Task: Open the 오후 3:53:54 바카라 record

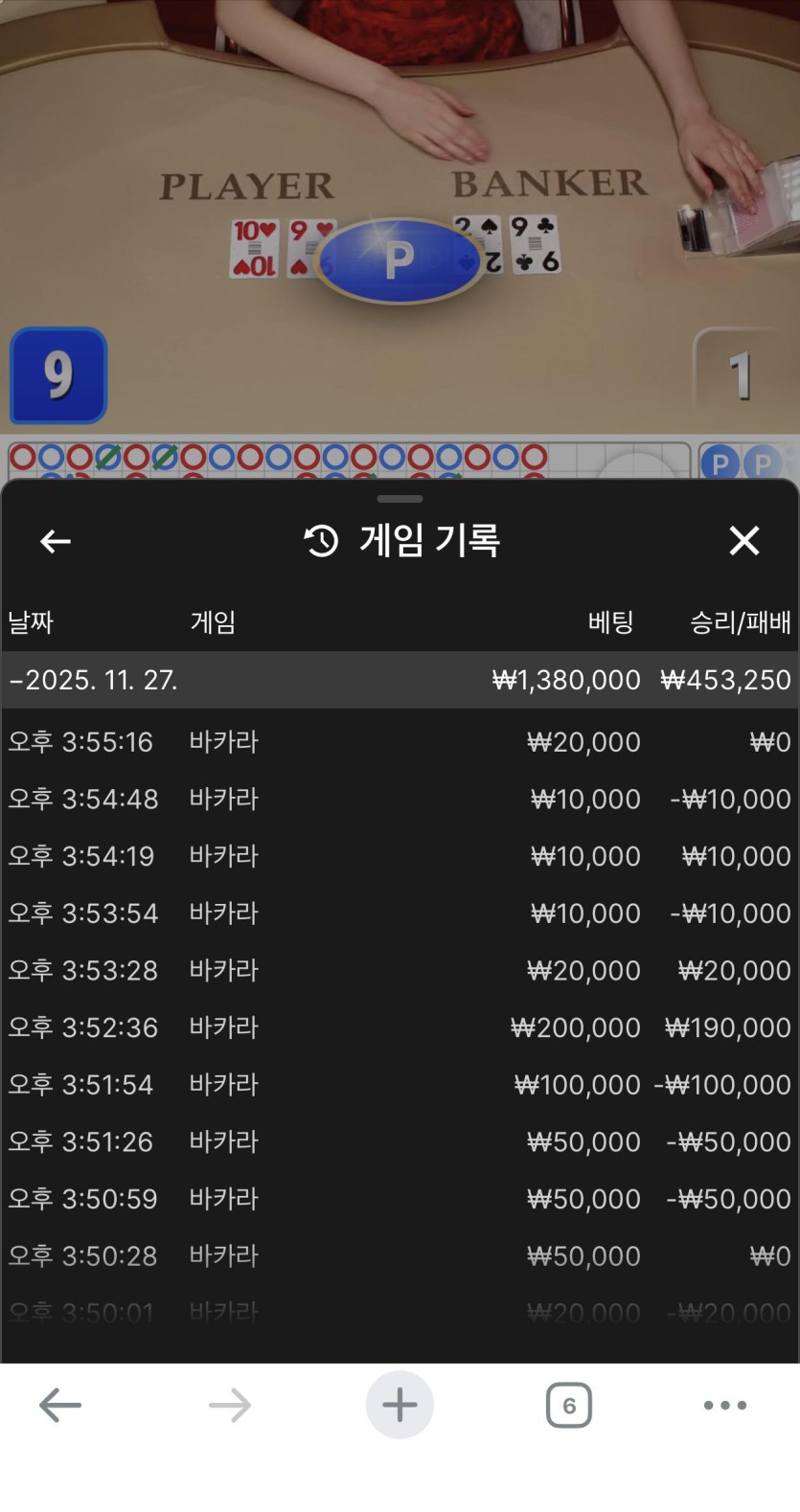Action: pyautogui.click(x=399, y=914)
